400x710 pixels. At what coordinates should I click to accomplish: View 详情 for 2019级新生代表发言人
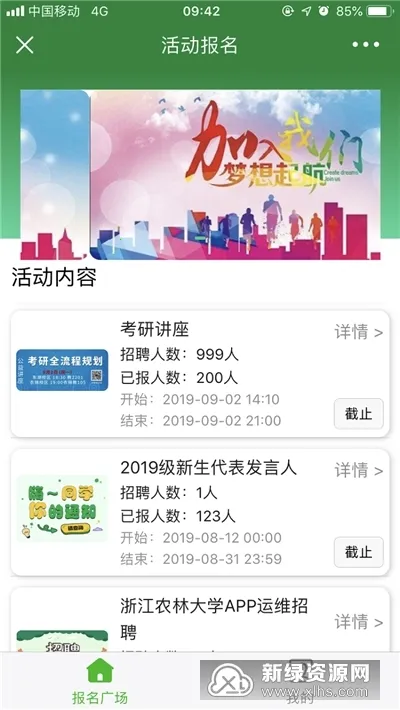pyautogui.click(x=358, y=471)
